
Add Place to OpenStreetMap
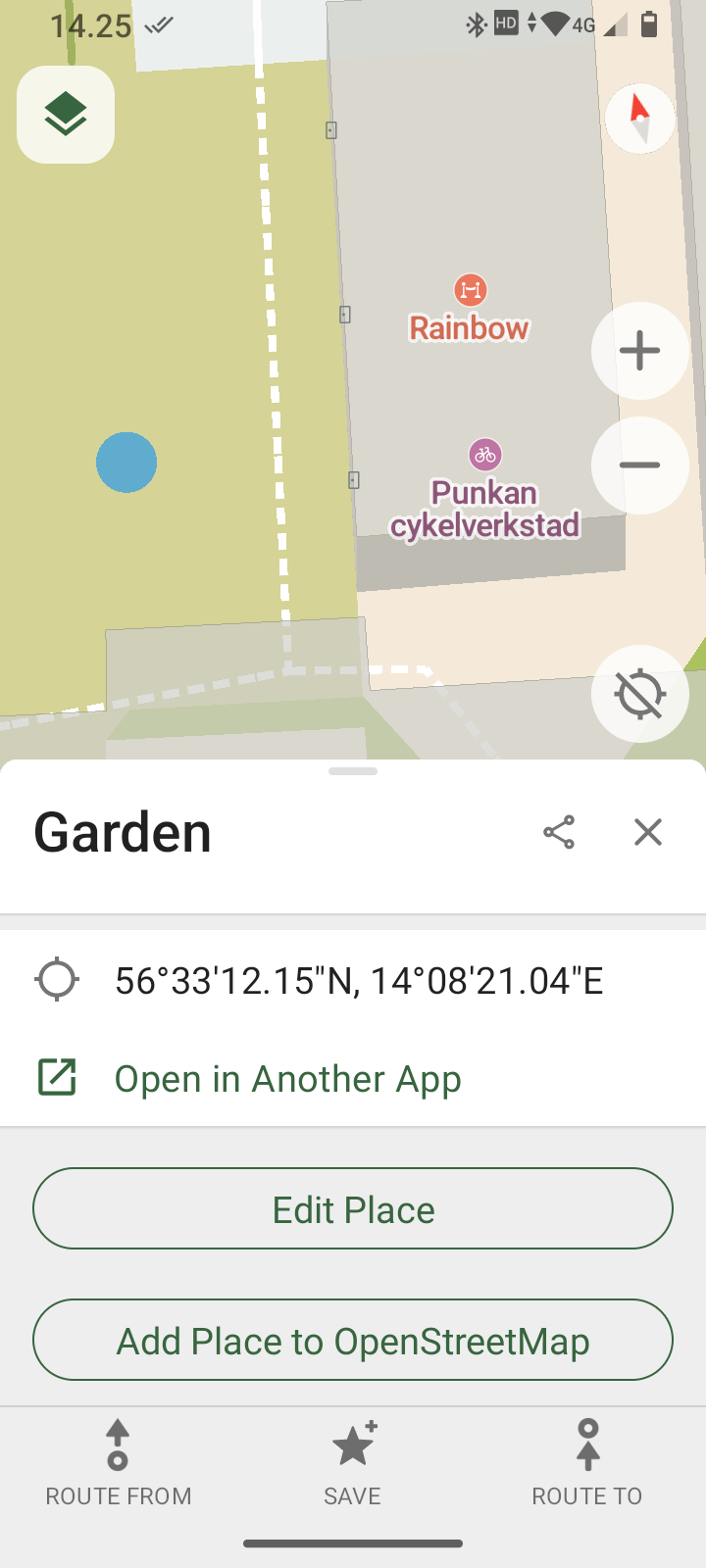(x=353, y=1341)
